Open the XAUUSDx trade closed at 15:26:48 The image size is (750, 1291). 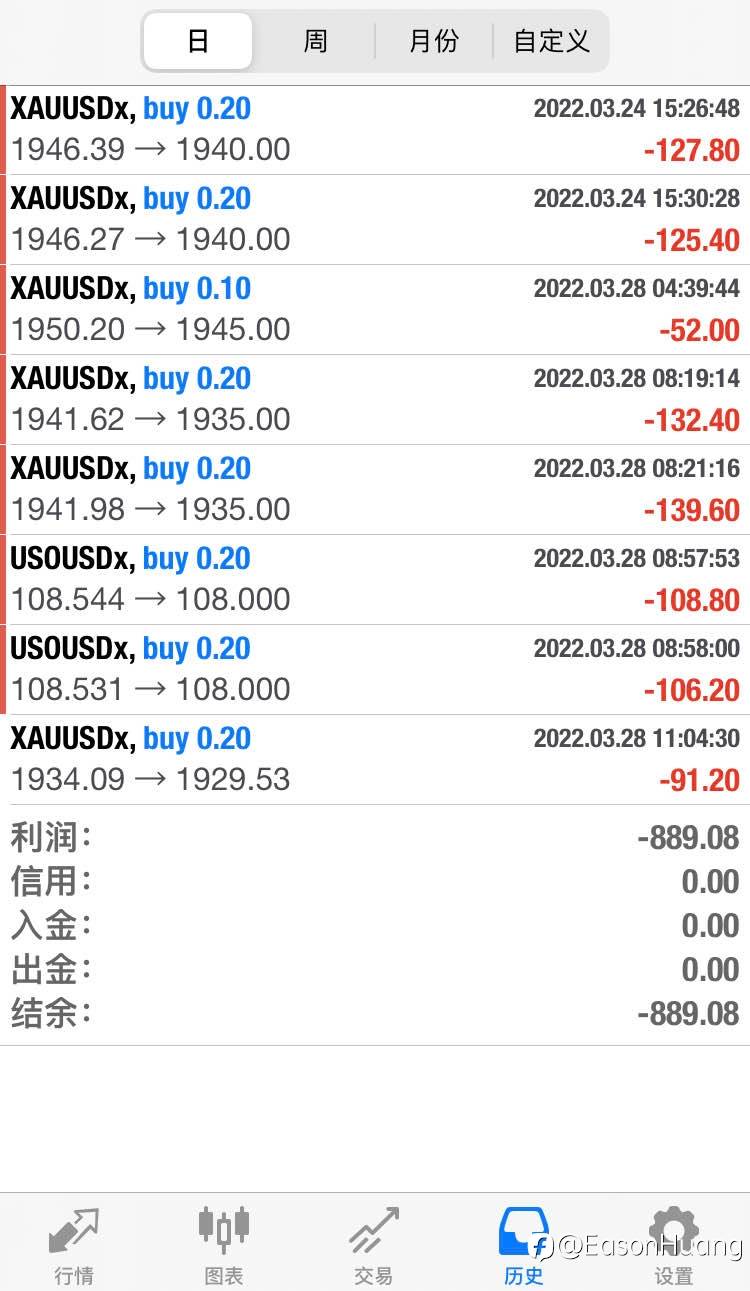click(x=375, y=130)
